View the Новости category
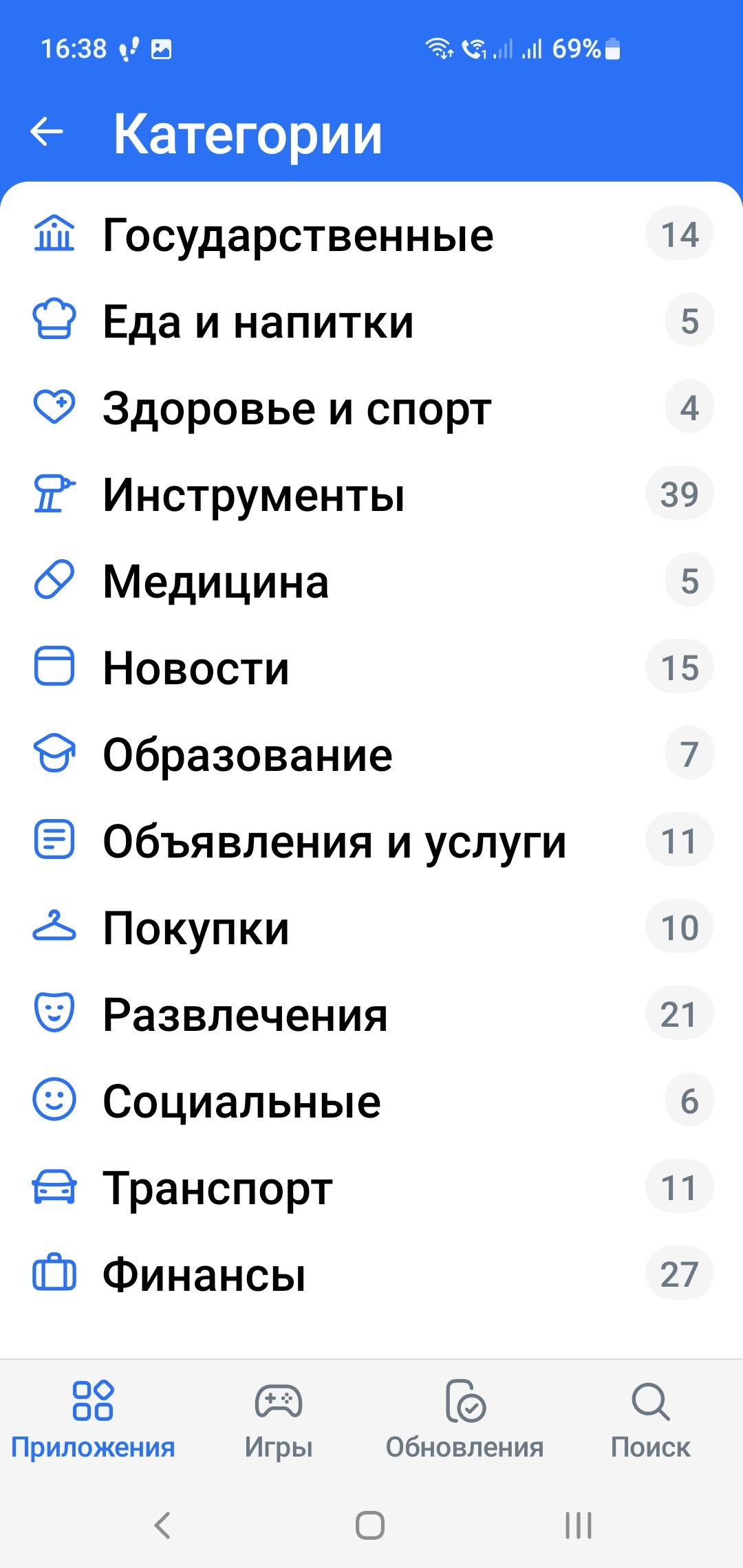This screenshot has width=743, height=1568. [196, 668]
